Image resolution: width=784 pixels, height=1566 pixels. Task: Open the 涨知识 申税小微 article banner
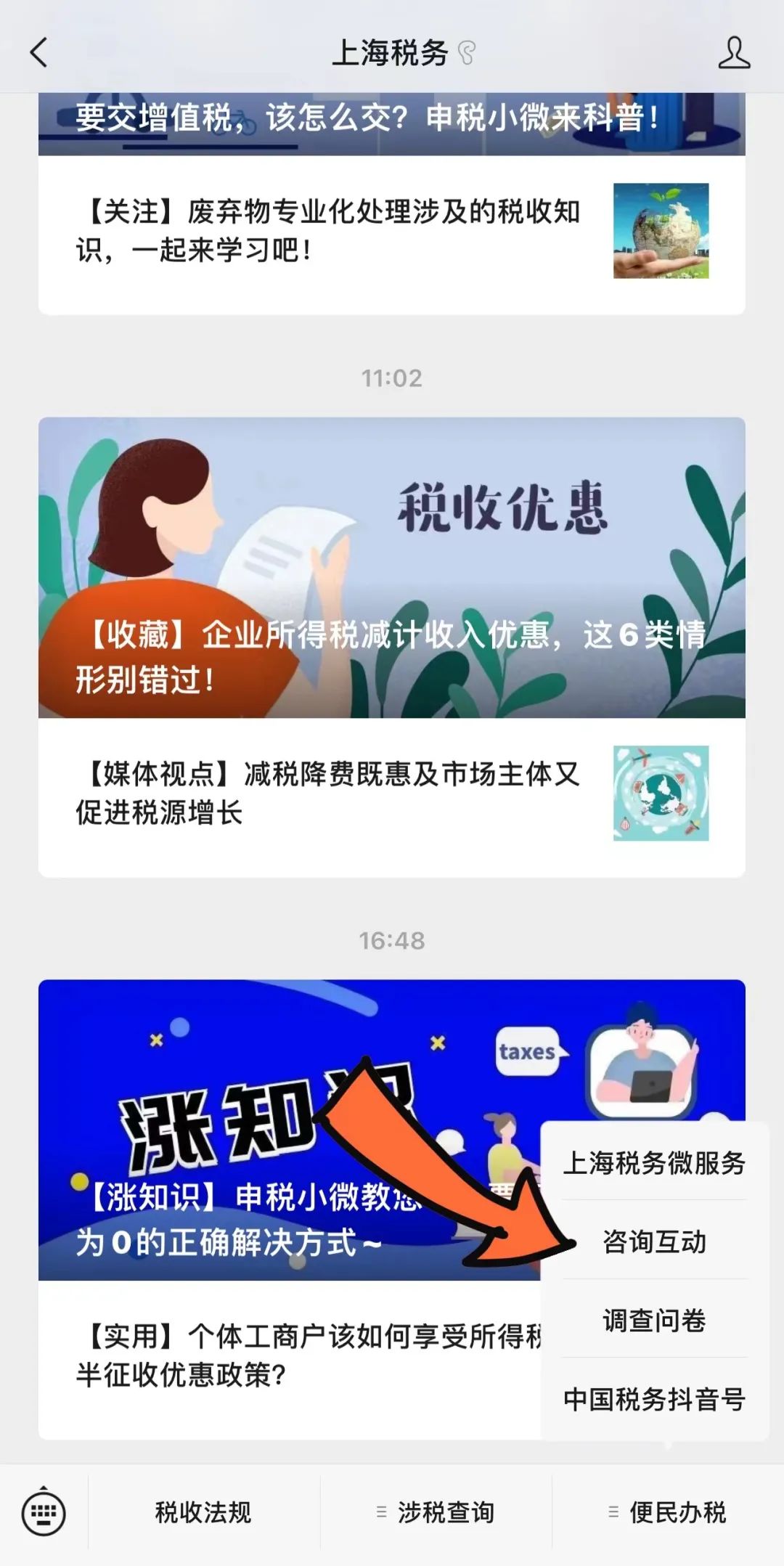pos(290,1130)
